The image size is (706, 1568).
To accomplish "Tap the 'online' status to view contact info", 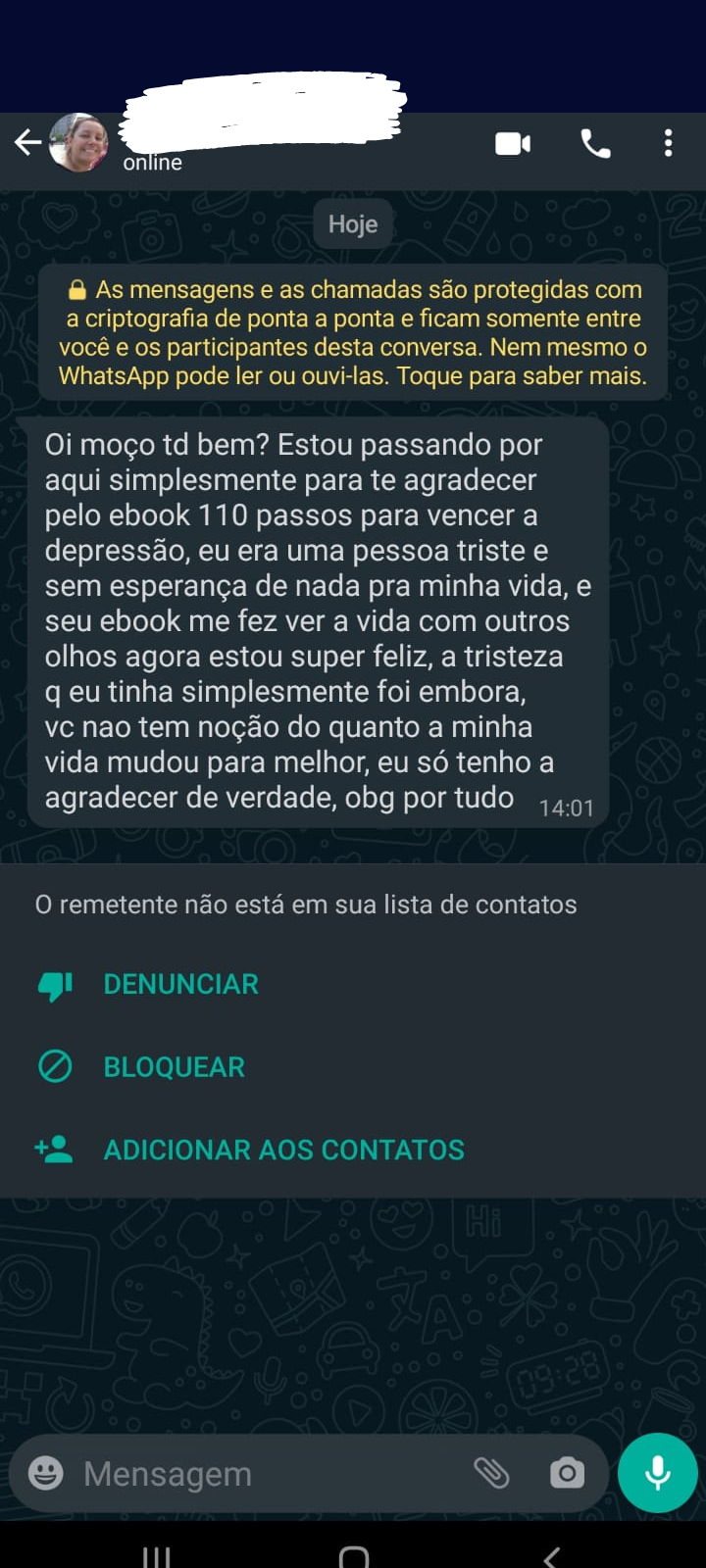I will [x=151, y=163].
